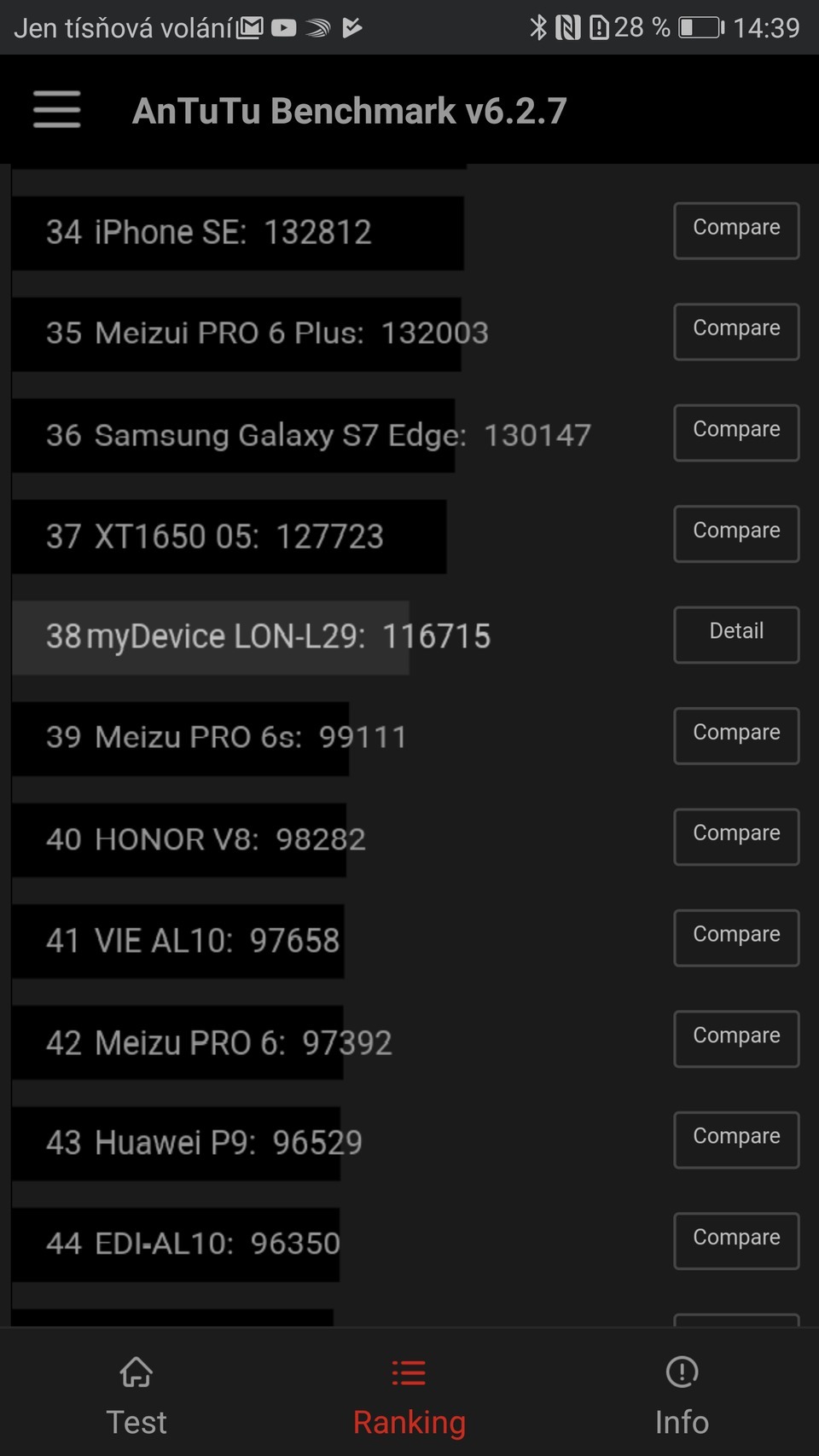Open Detail for myDevice LON-L29

tap(735, 634)
